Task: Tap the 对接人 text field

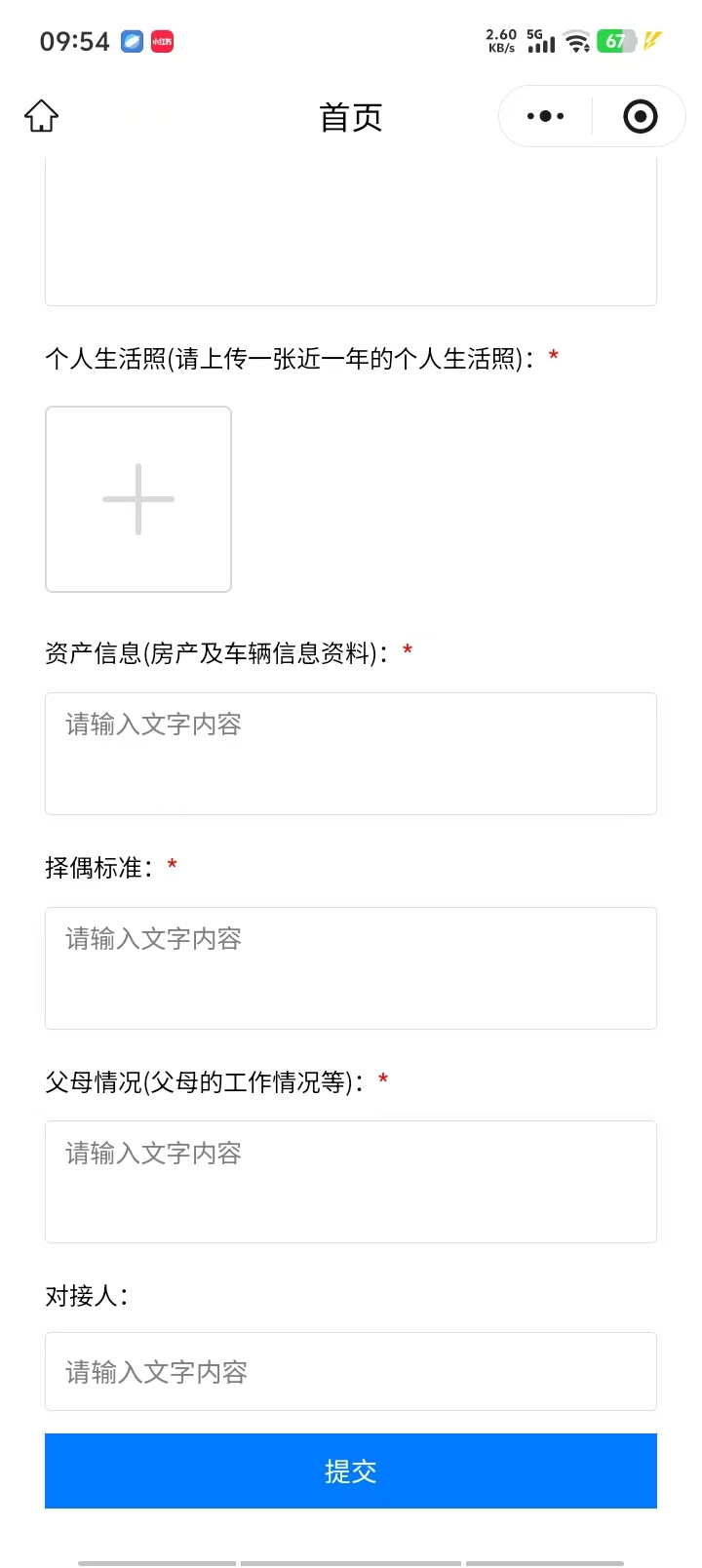Action: (x=351, y=1372)
